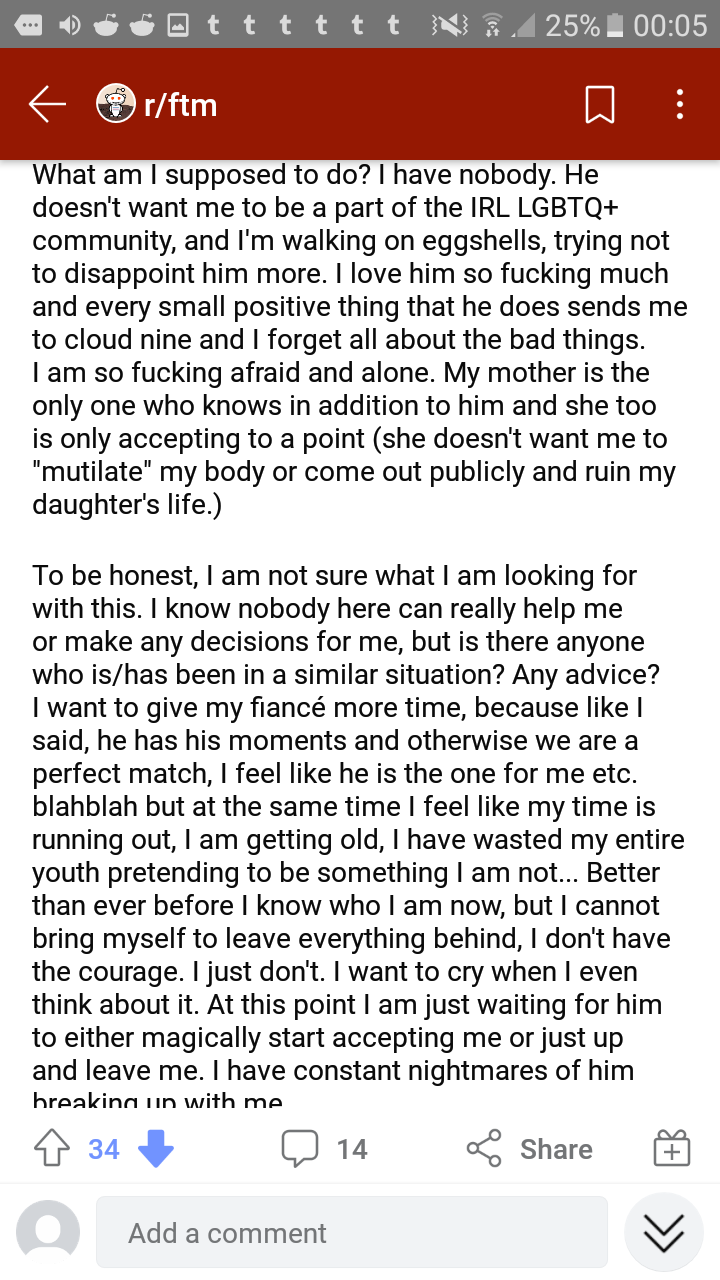Open the three-dot overflow menu
This screenshot has height=1280, width=720.
click(679, 104)
